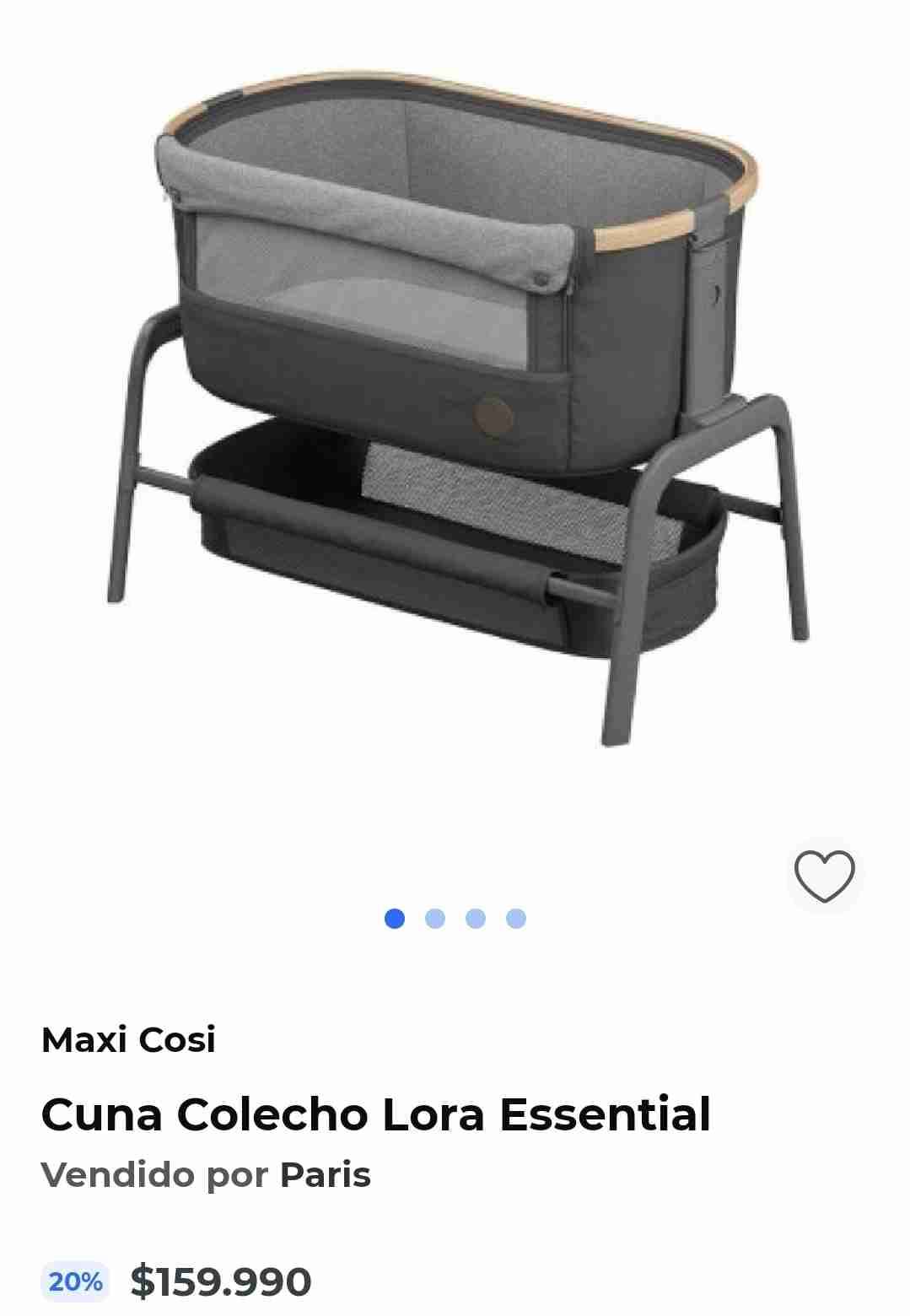Open the seller Paris link
910x1316 pixels.
point(325,1174)
